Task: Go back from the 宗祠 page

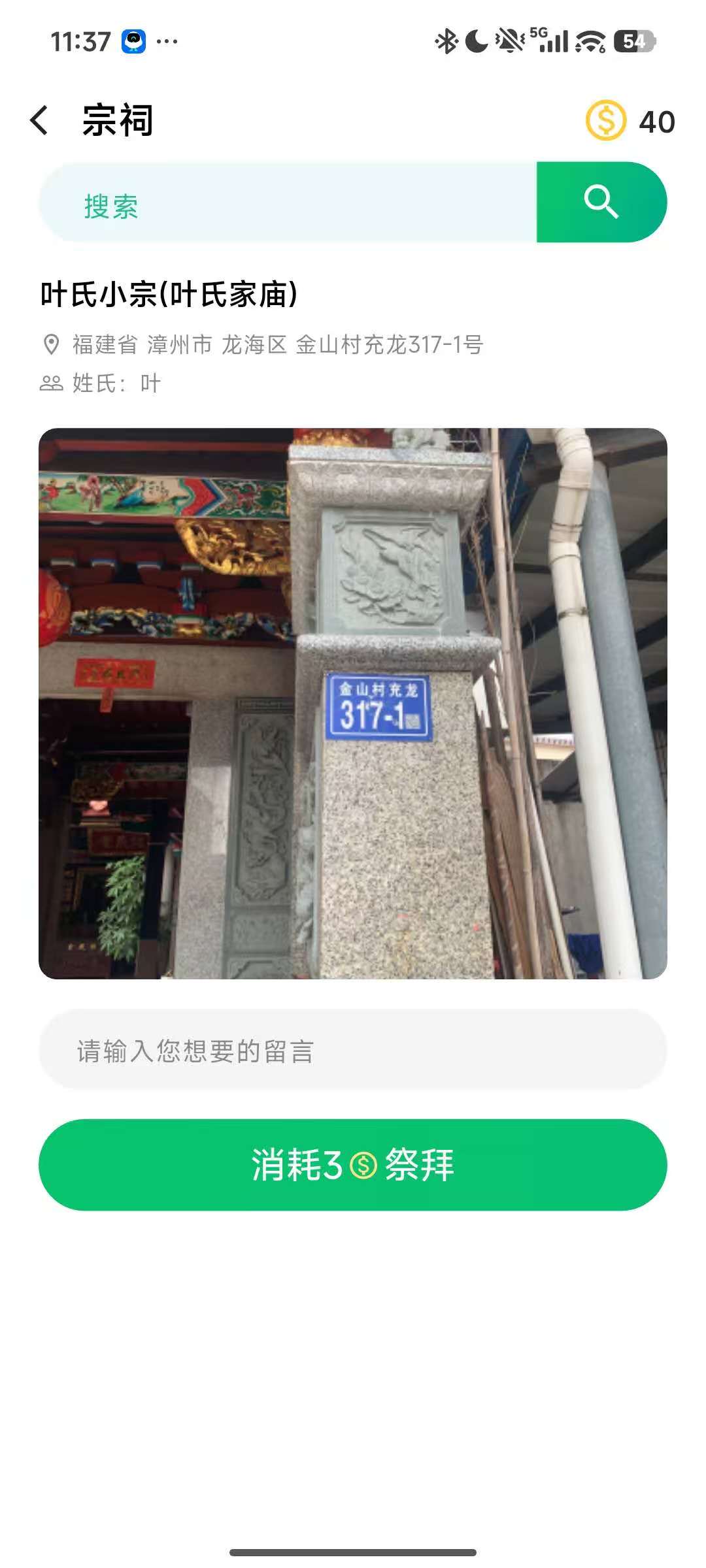Action: (40, 121)
